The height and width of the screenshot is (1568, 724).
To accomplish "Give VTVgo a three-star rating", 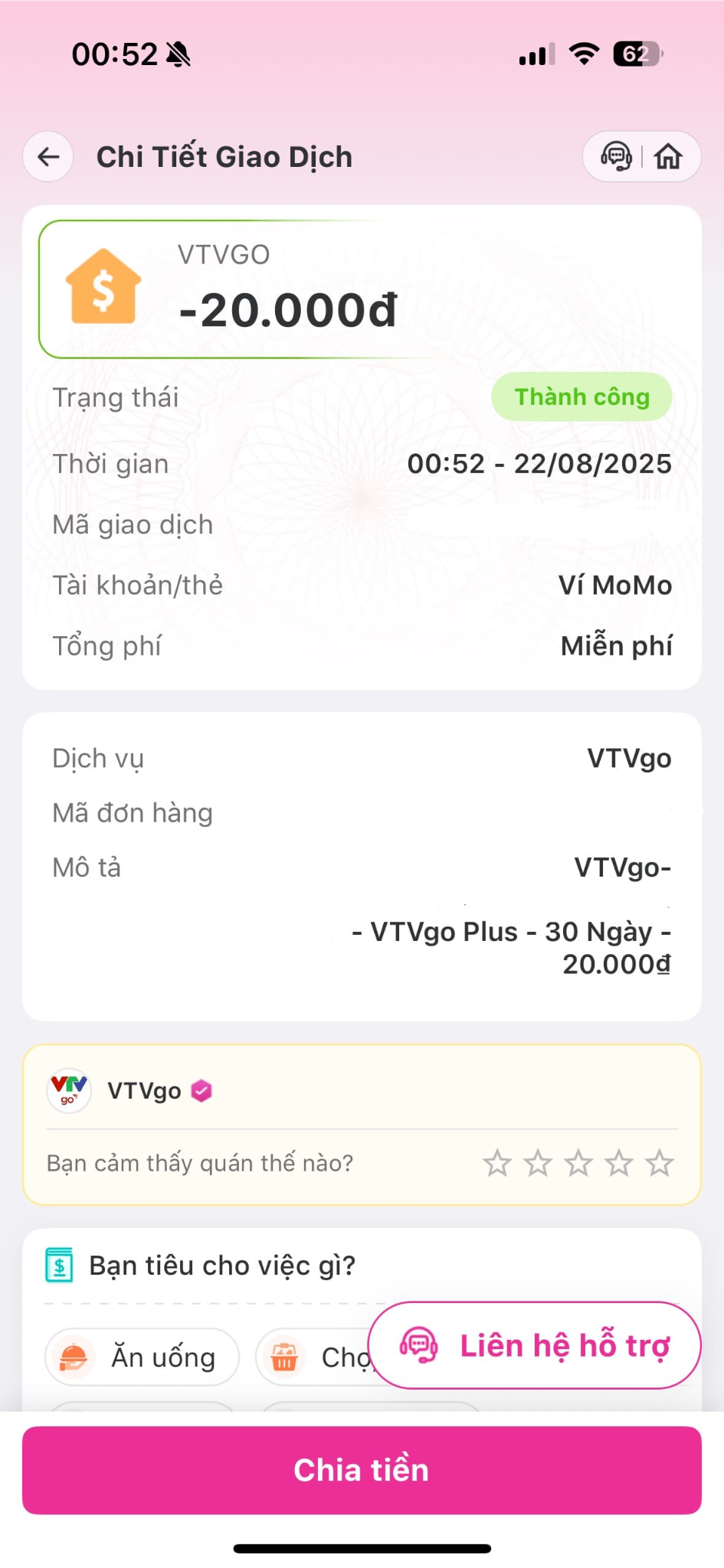I will (578, 1164).
